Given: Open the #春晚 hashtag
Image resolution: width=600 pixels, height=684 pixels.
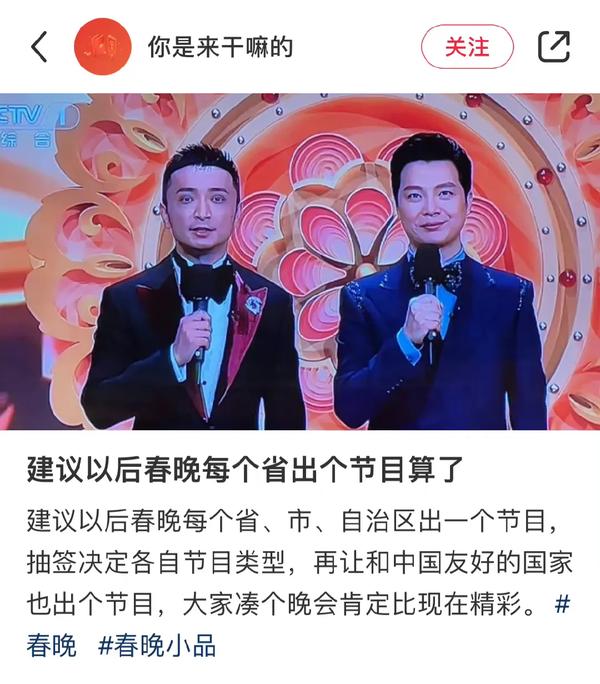Looking at the screenshot, I should (x=52, y=646).
